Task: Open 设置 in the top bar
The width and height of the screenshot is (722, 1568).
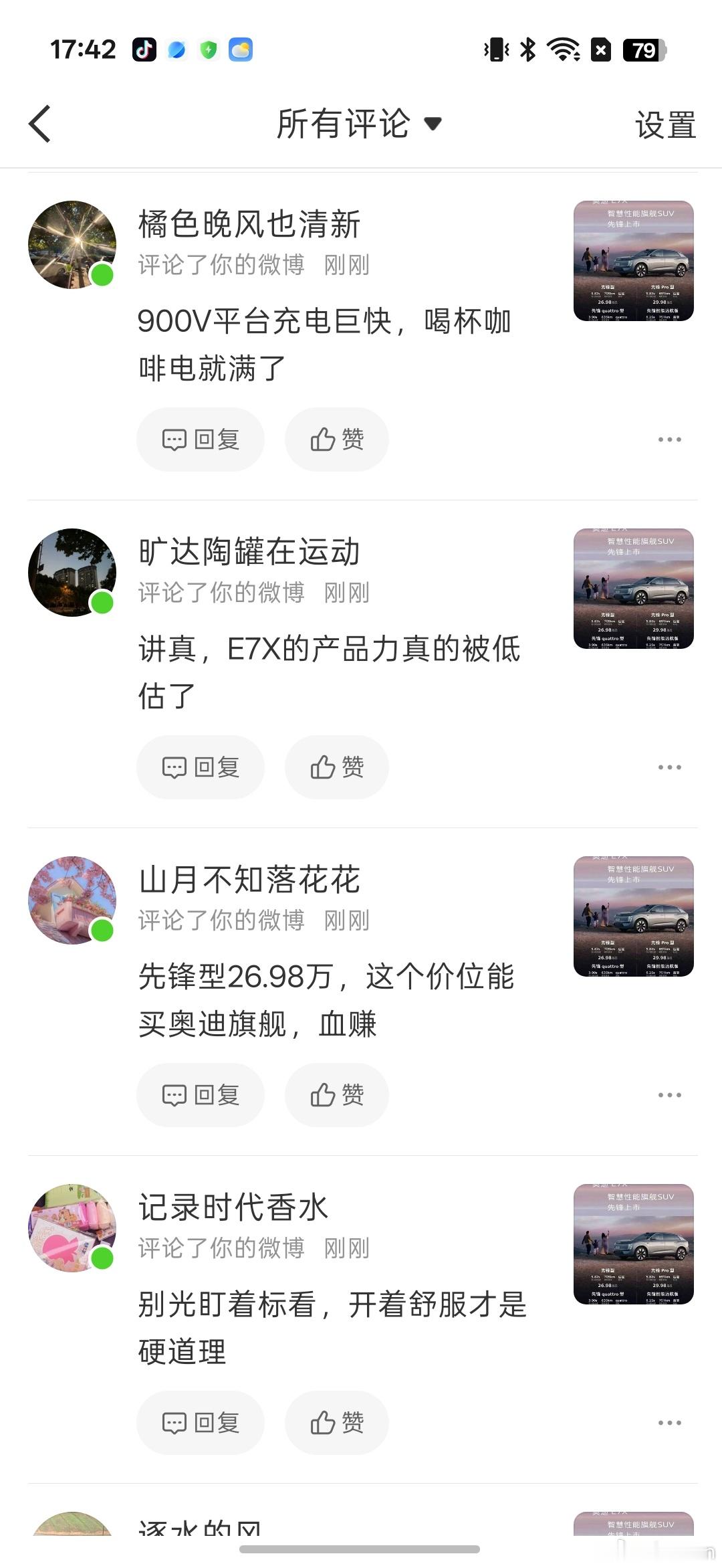Action: click(665, 125)
